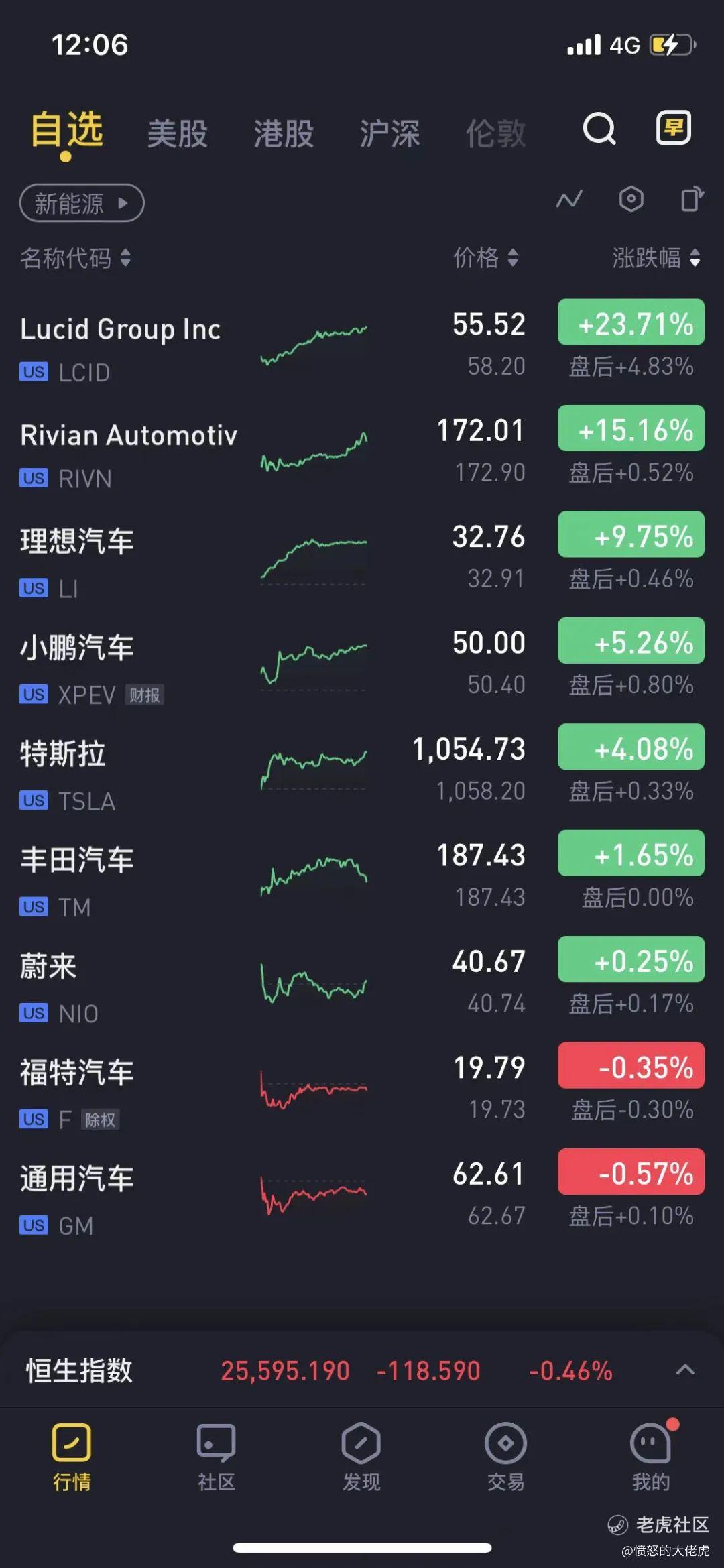Switch to the 美股 tab
This screenshot has width=724, height=1568.
pos(178,133)
